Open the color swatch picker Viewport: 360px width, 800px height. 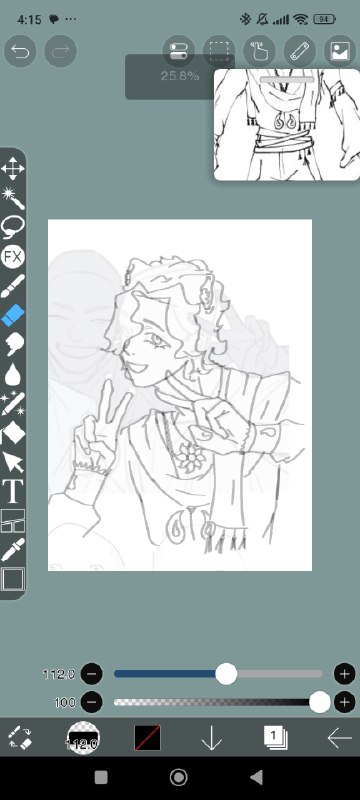pos(147,738)
